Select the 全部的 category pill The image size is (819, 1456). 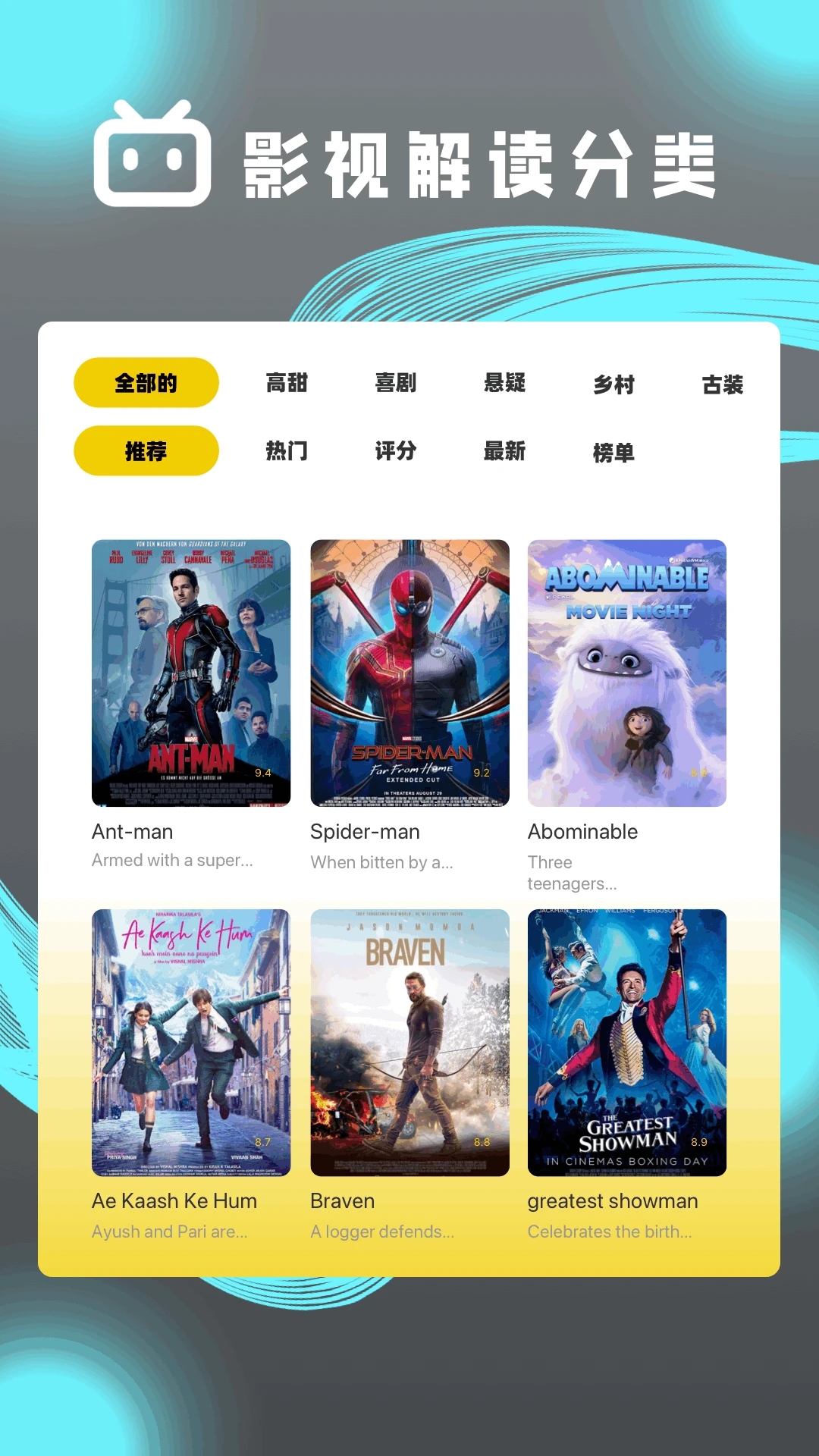[x=146, y=383]
